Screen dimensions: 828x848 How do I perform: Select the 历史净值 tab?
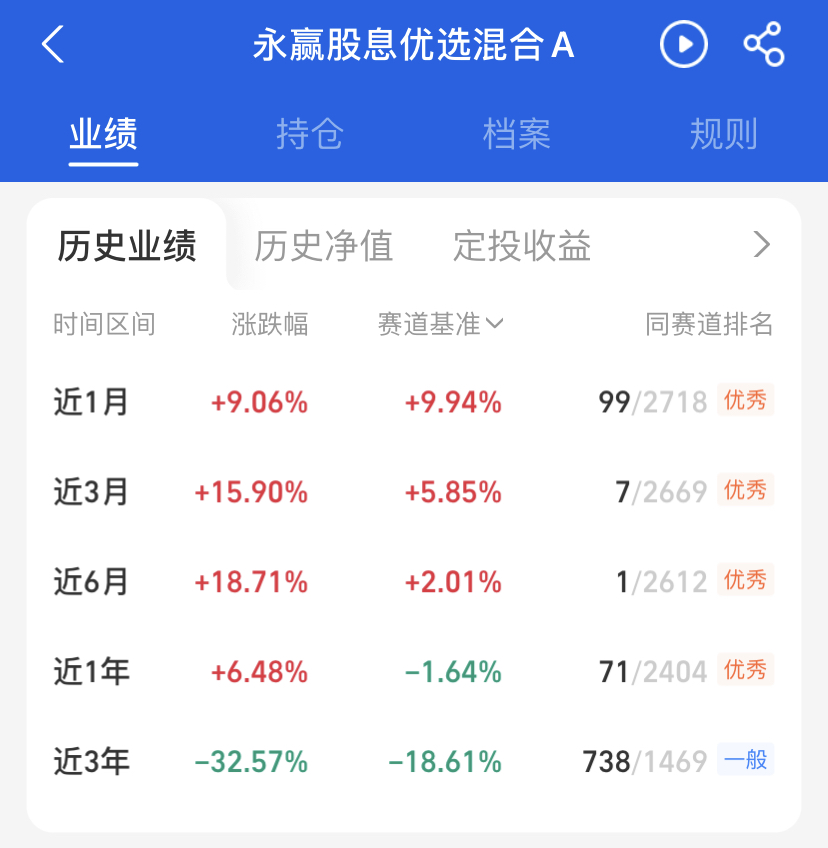tap(324, 245)
